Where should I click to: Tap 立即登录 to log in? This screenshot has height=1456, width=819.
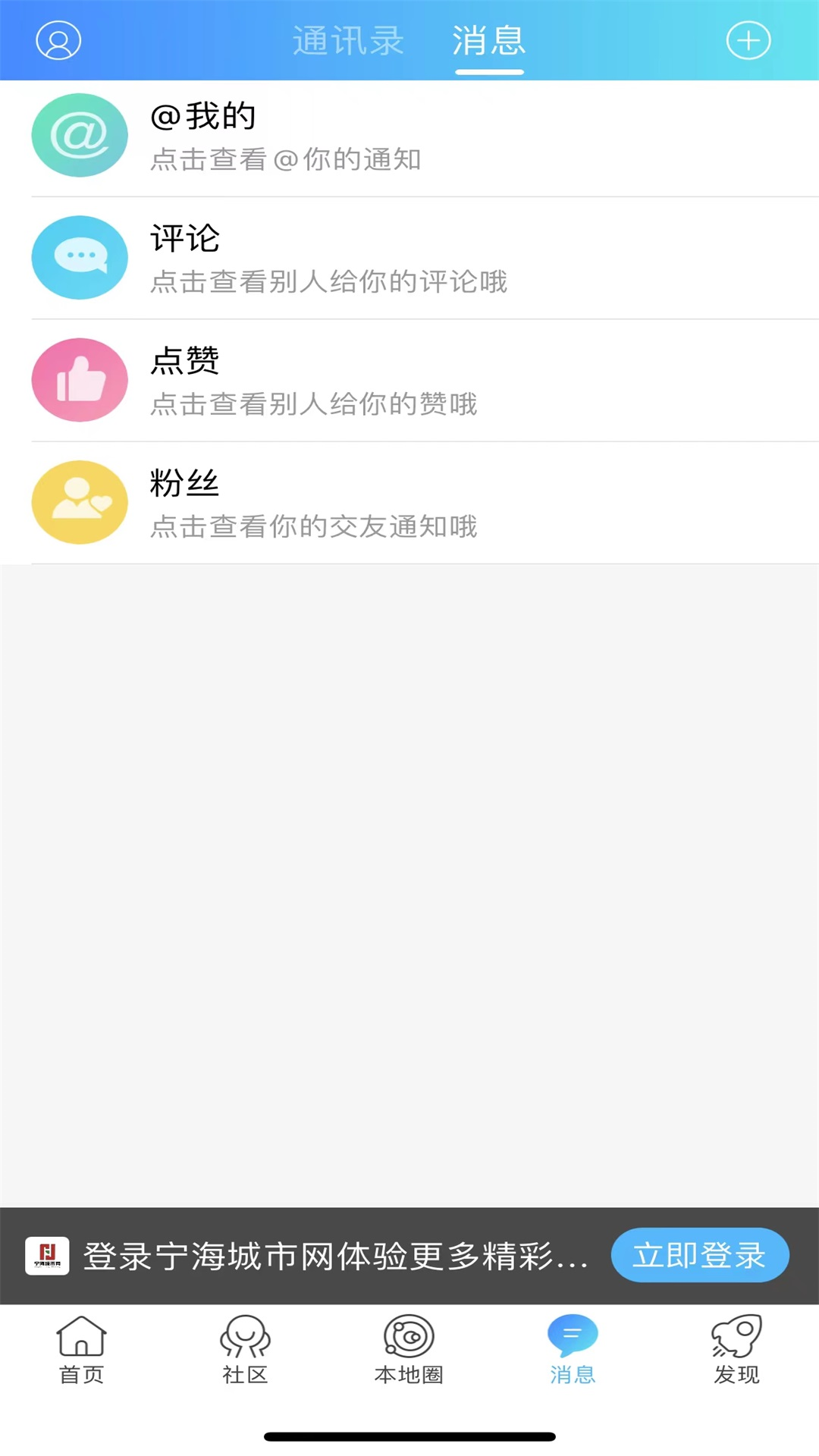[x=699, y=1255]
